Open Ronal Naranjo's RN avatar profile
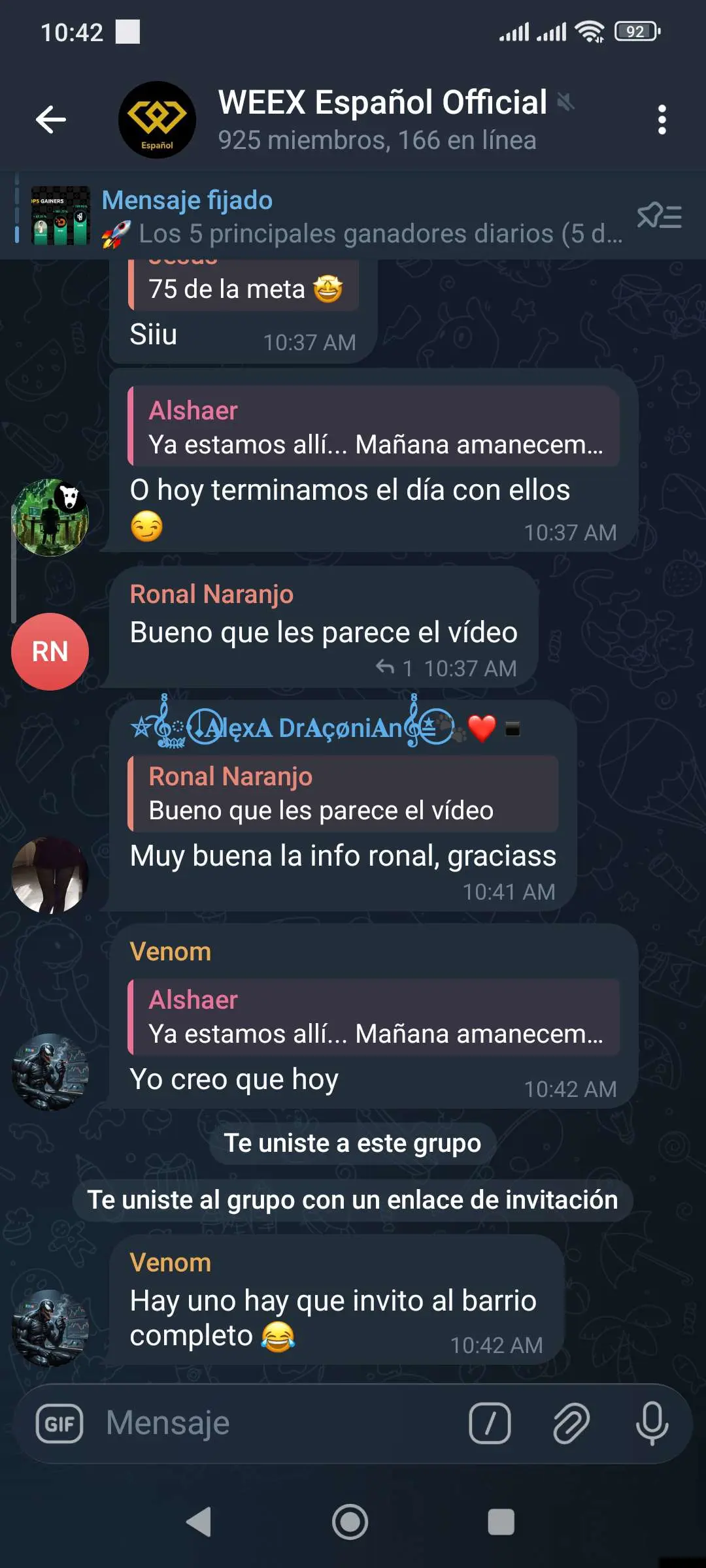706x1568 pixels. tap(50, 651)
